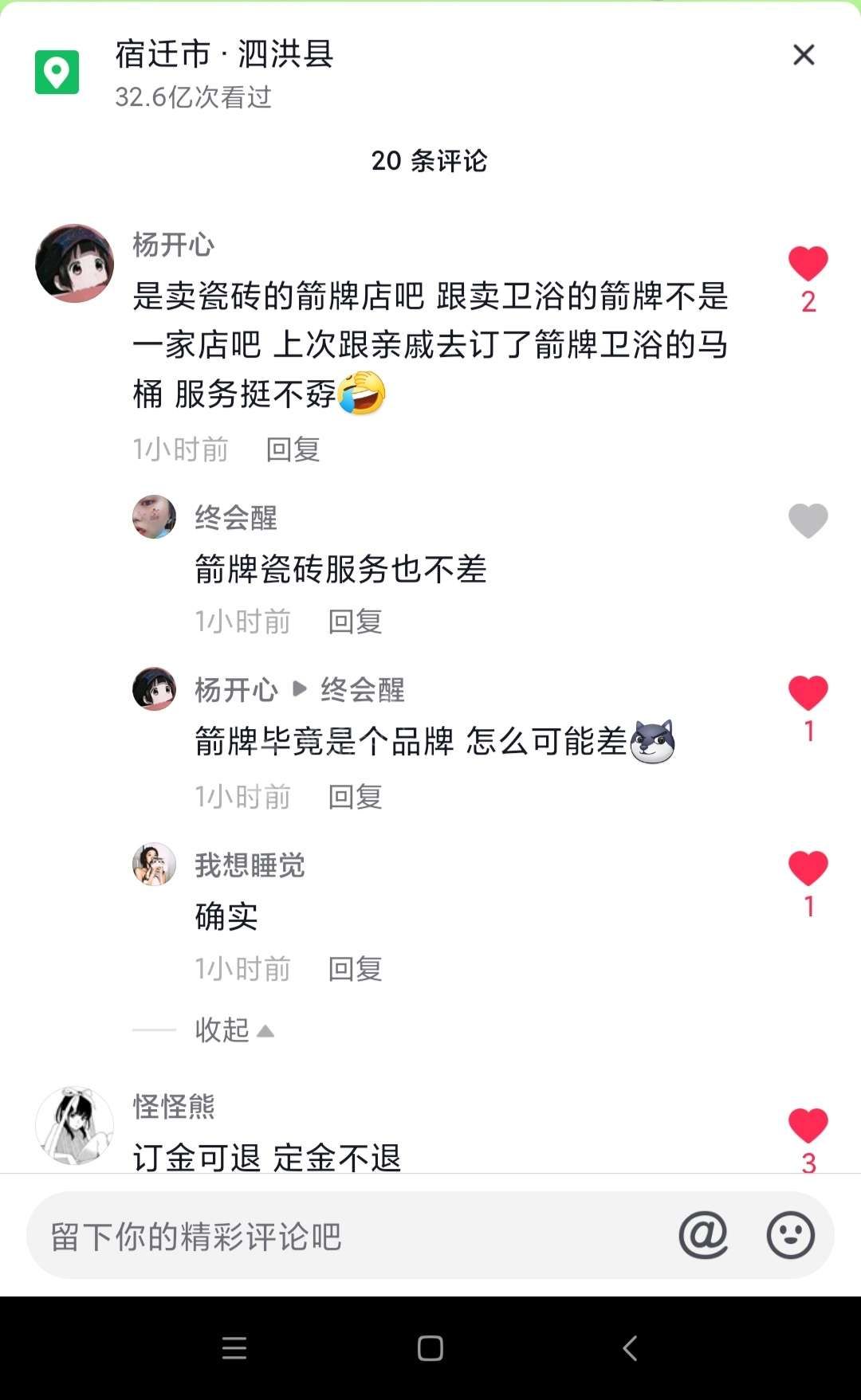Go back with system back button
This screenshot has height=1400, width=861.
point(630,1348)
